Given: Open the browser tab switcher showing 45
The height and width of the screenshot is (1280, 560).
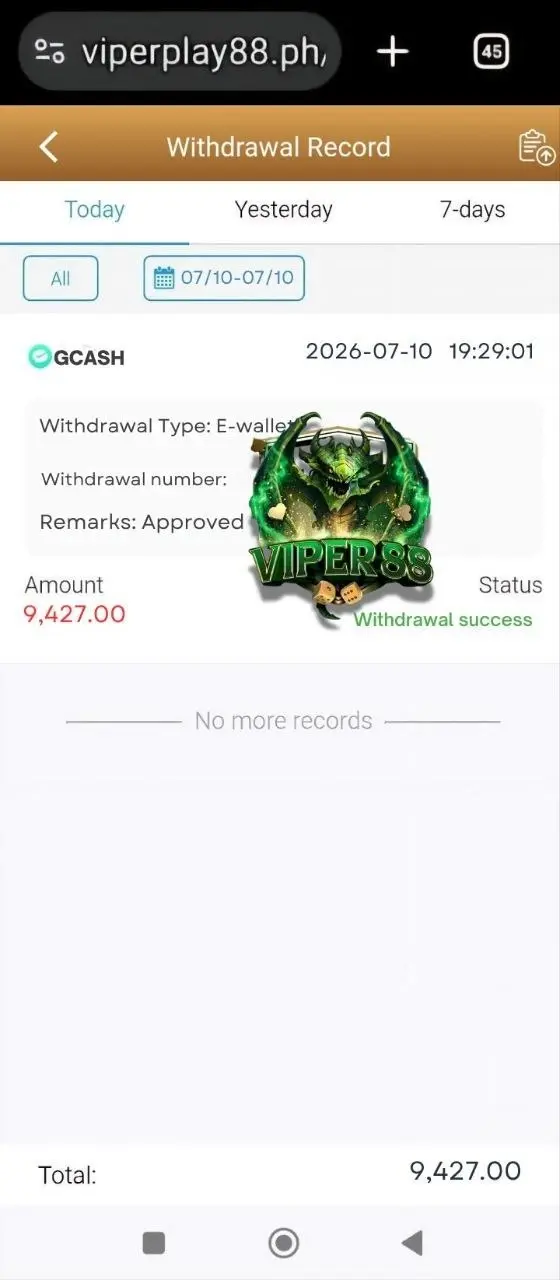Looking at the screenshot, I should 491,52.
